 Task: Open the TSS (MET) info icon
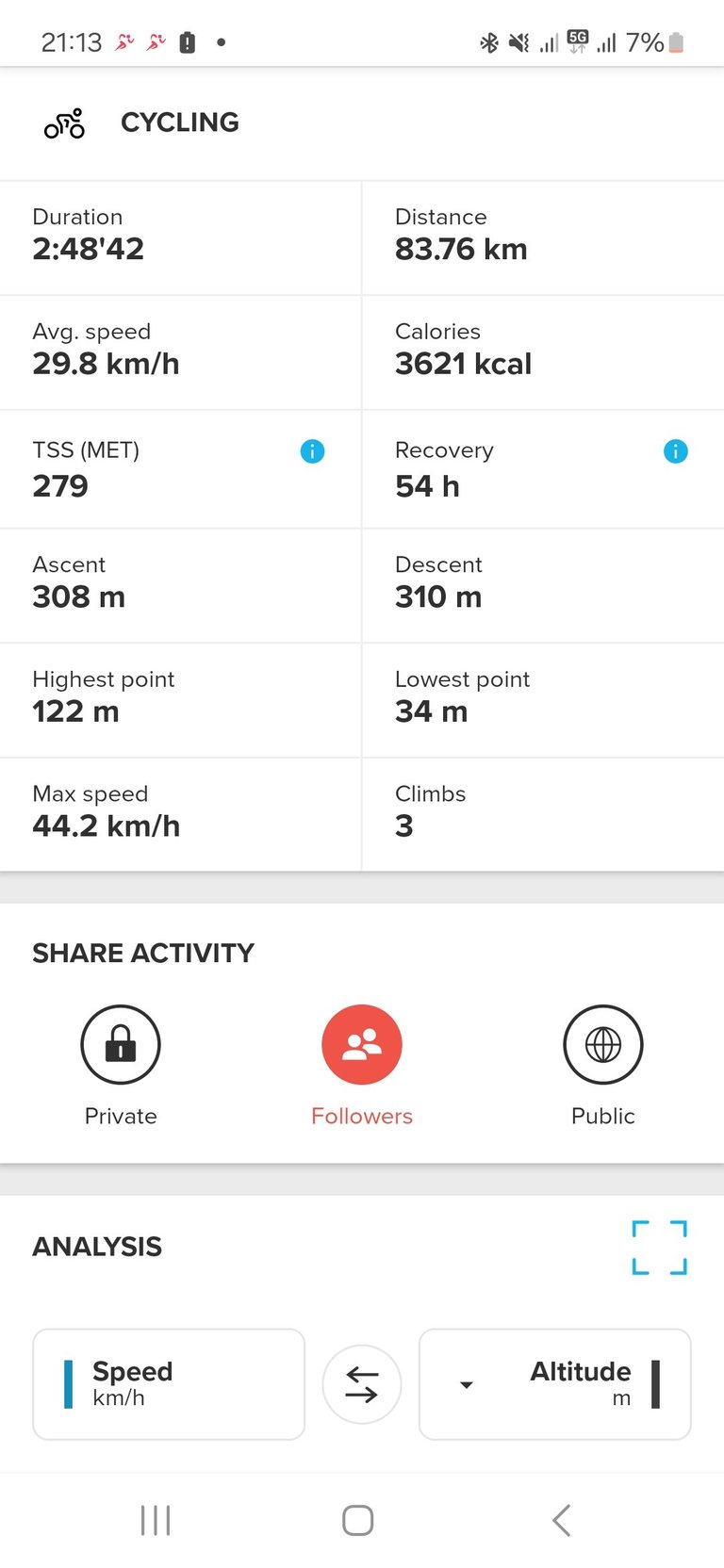(x=312, y=451)
